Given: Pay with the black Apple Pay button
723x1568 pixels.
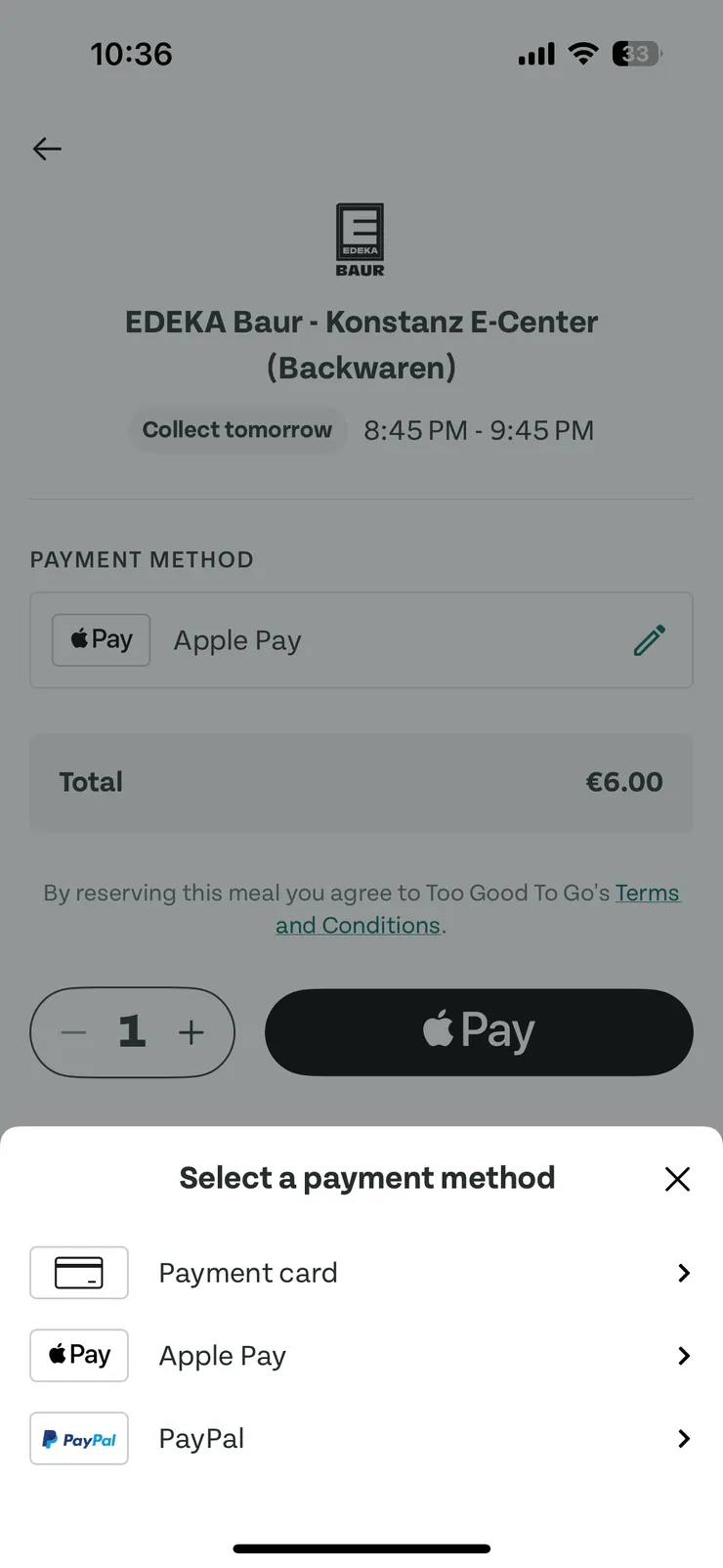Looking at the screenshot, I should click(x=479, y=1032).
